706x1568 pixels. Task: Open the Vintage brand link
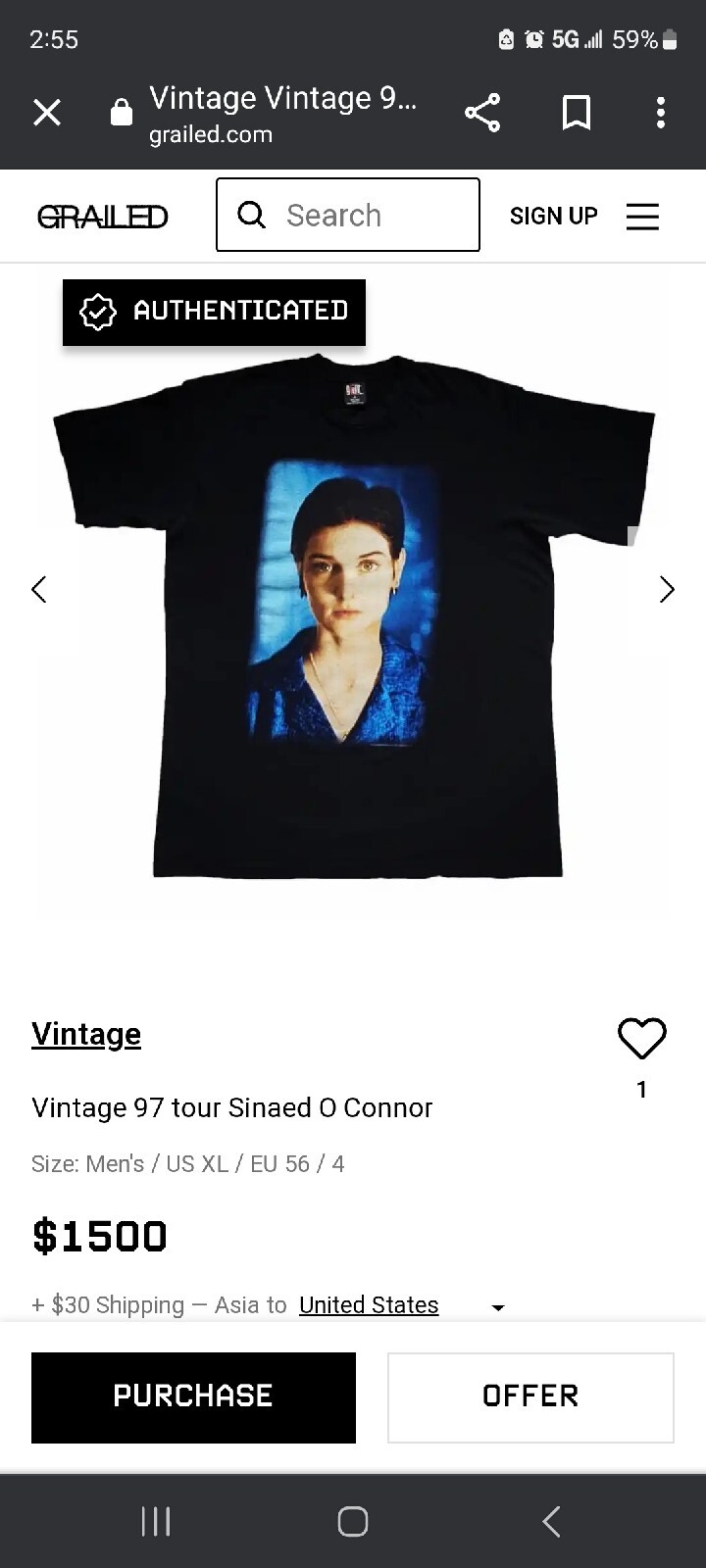86,1034
